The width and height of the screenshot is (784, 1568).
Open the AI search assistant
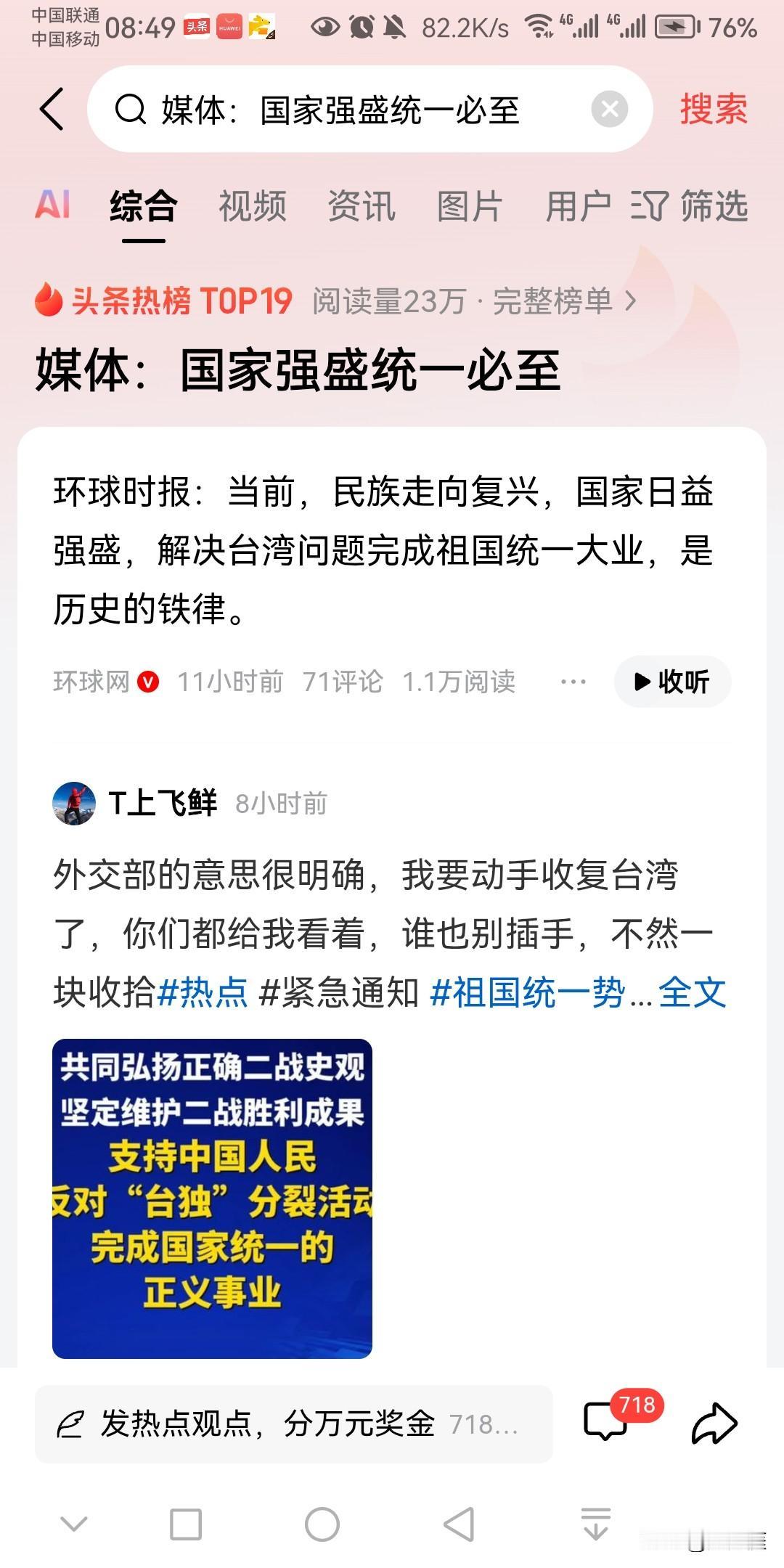pos(53,205)
